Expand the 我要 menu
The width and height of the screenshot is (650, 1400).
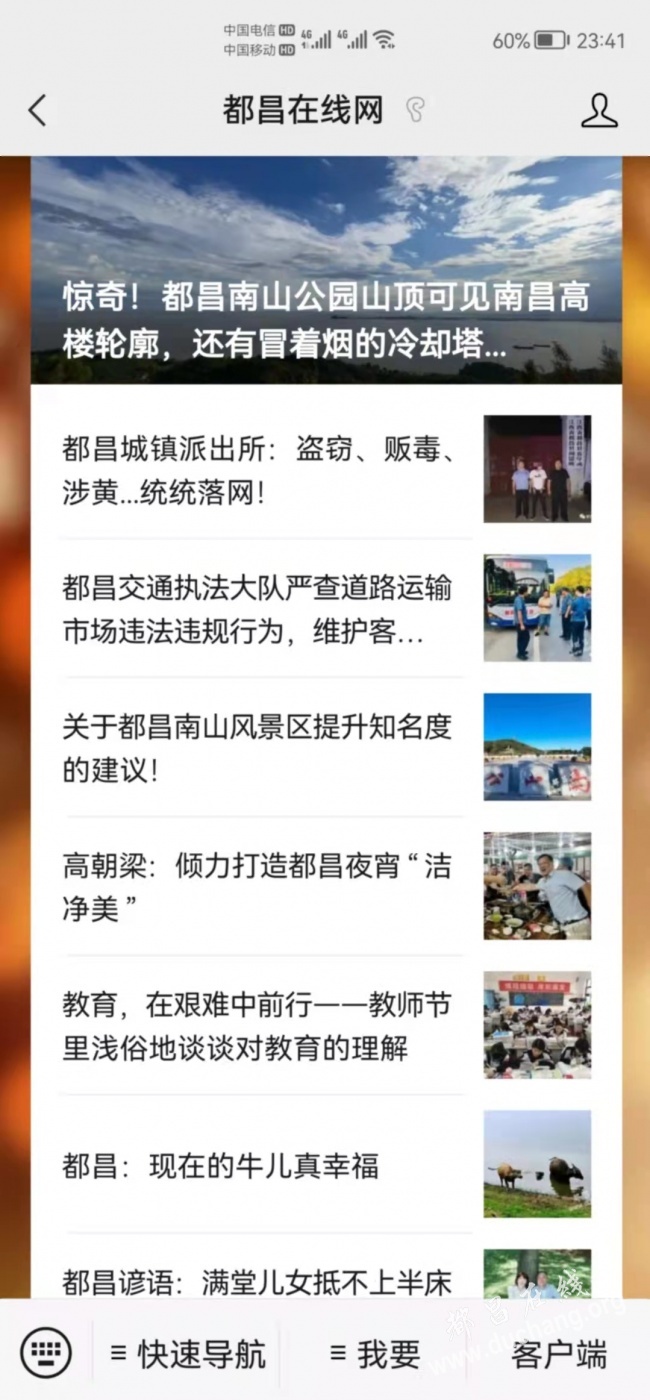(x=375, y=1355)
